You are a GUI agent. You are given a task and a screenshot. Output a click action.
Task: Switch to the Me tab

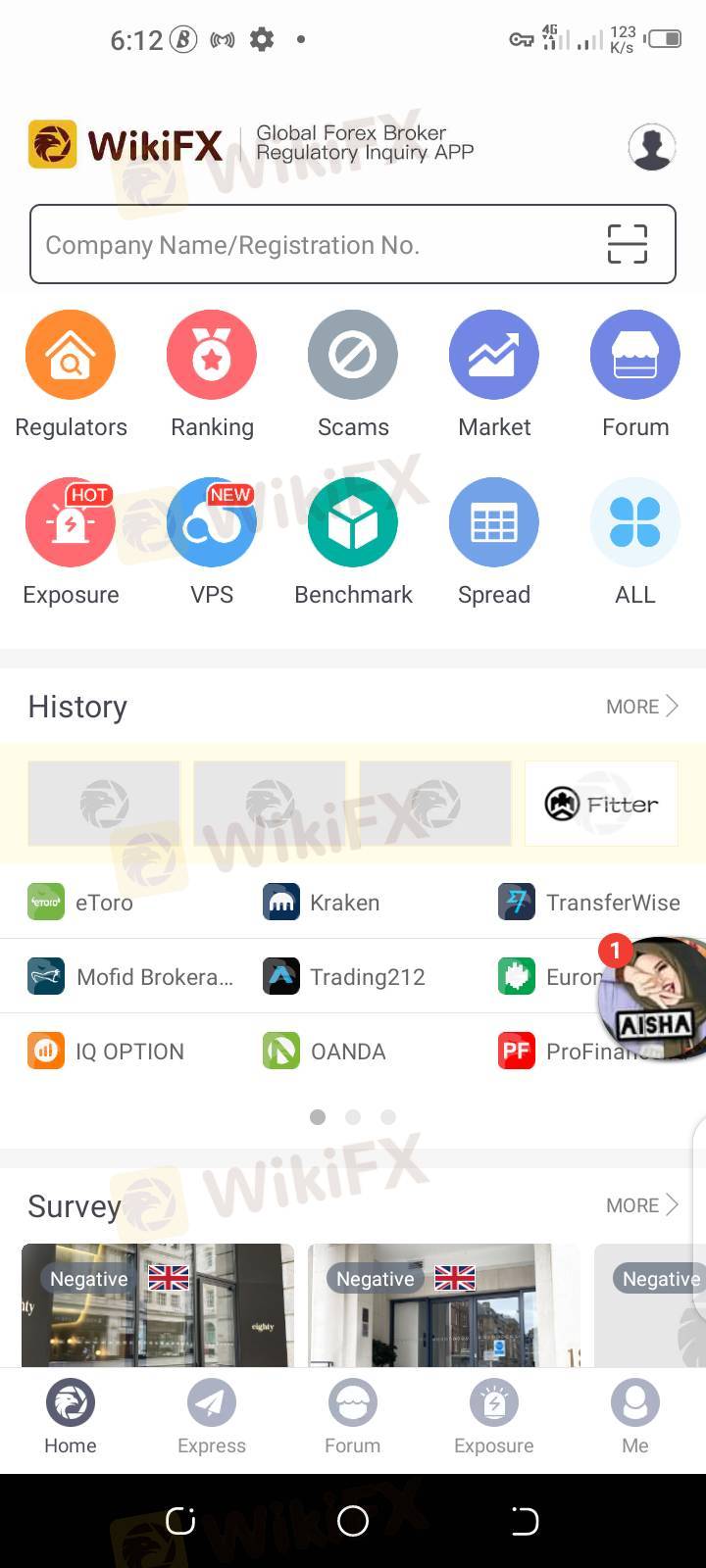(634, 1417)
